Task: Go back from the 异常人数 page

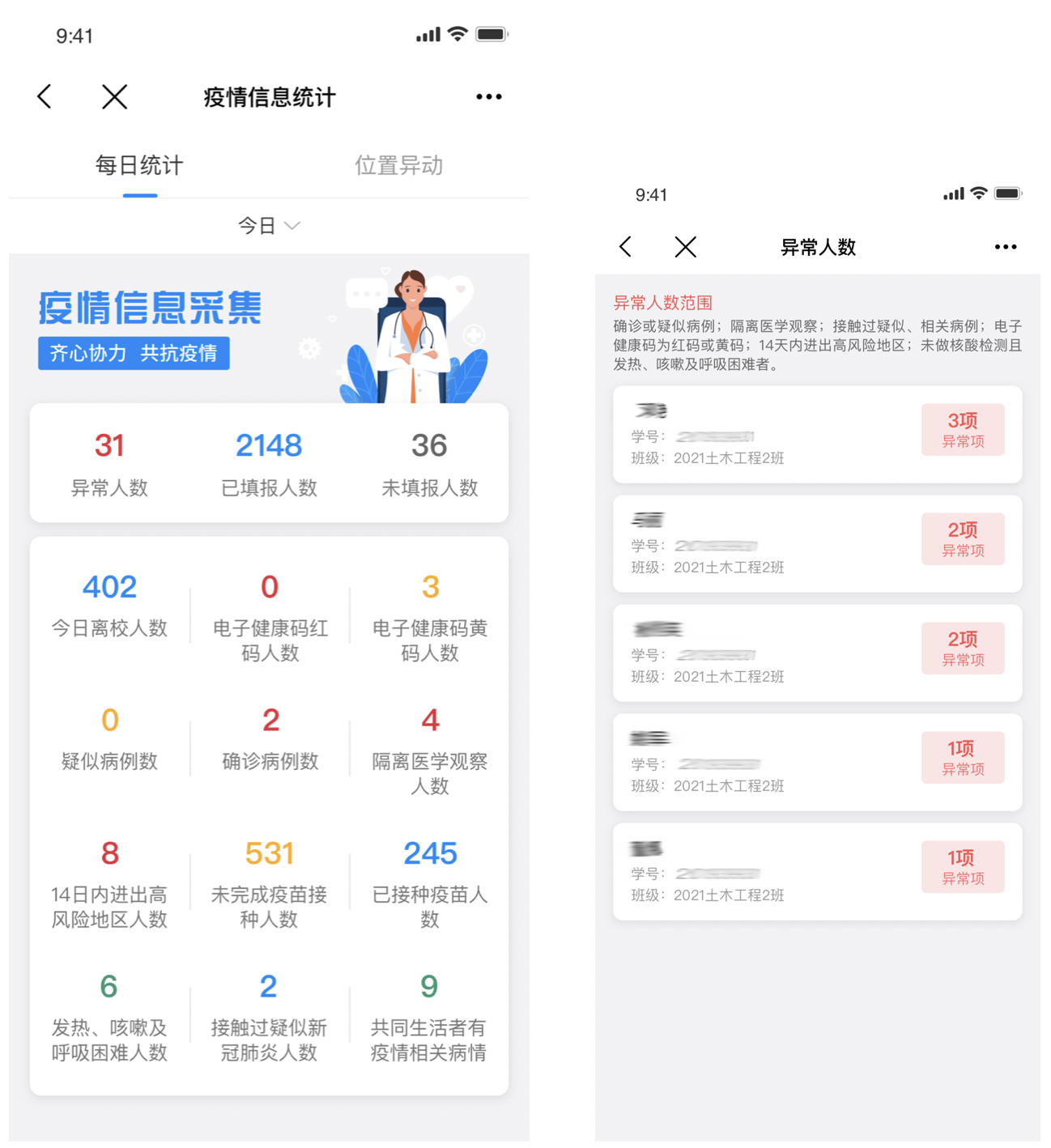Action: pyautogui.click(x=625, y=247)
